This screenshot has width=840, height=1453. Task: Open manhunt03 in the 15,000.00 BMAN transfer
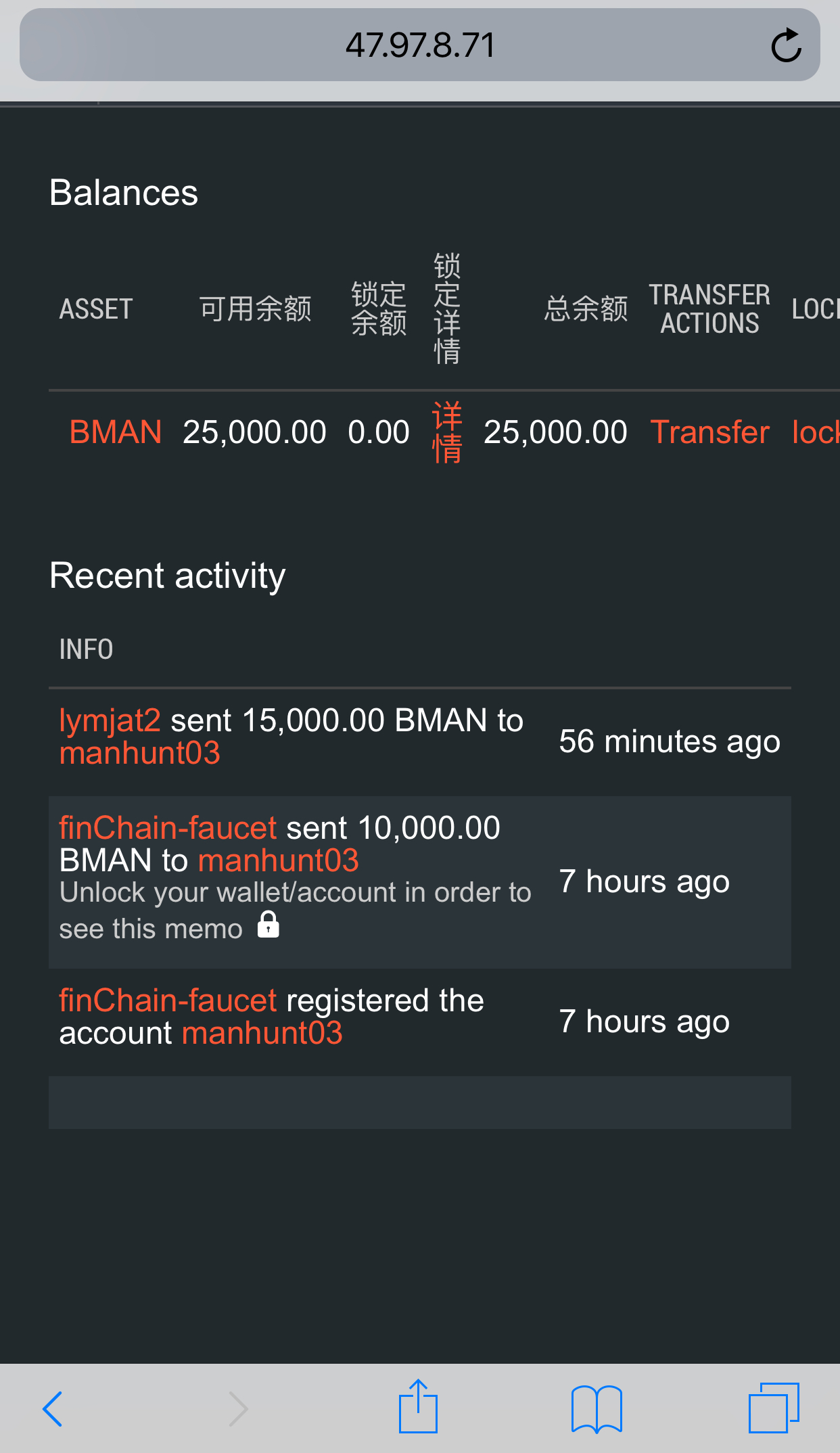tap(140, 754)
